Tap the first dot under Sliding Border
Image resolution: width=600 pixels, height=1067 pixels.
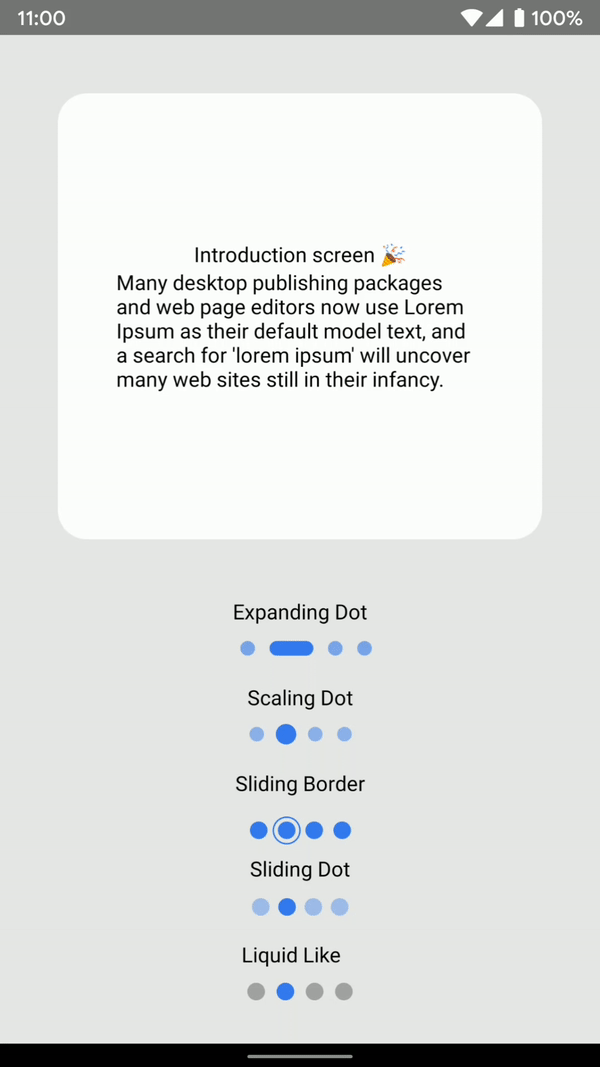click(x=259, y=830)
